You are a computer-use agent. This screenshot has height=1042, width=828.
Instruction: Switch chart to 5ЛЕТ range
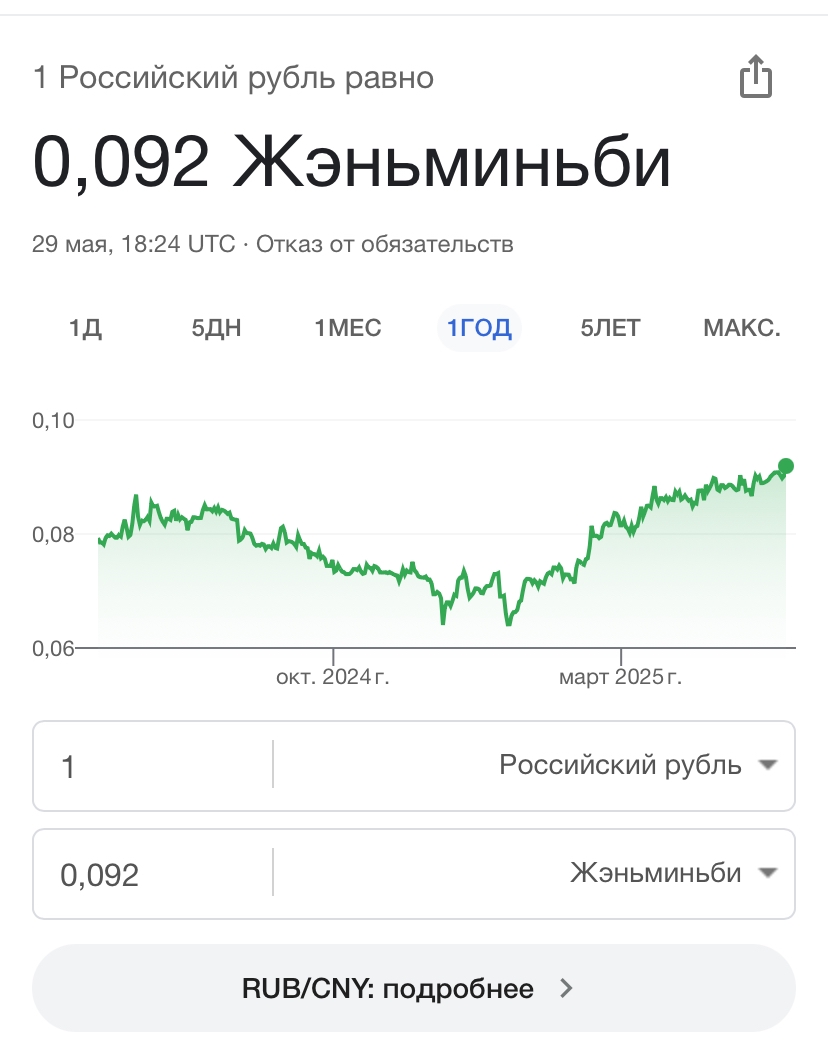[610, 328]
